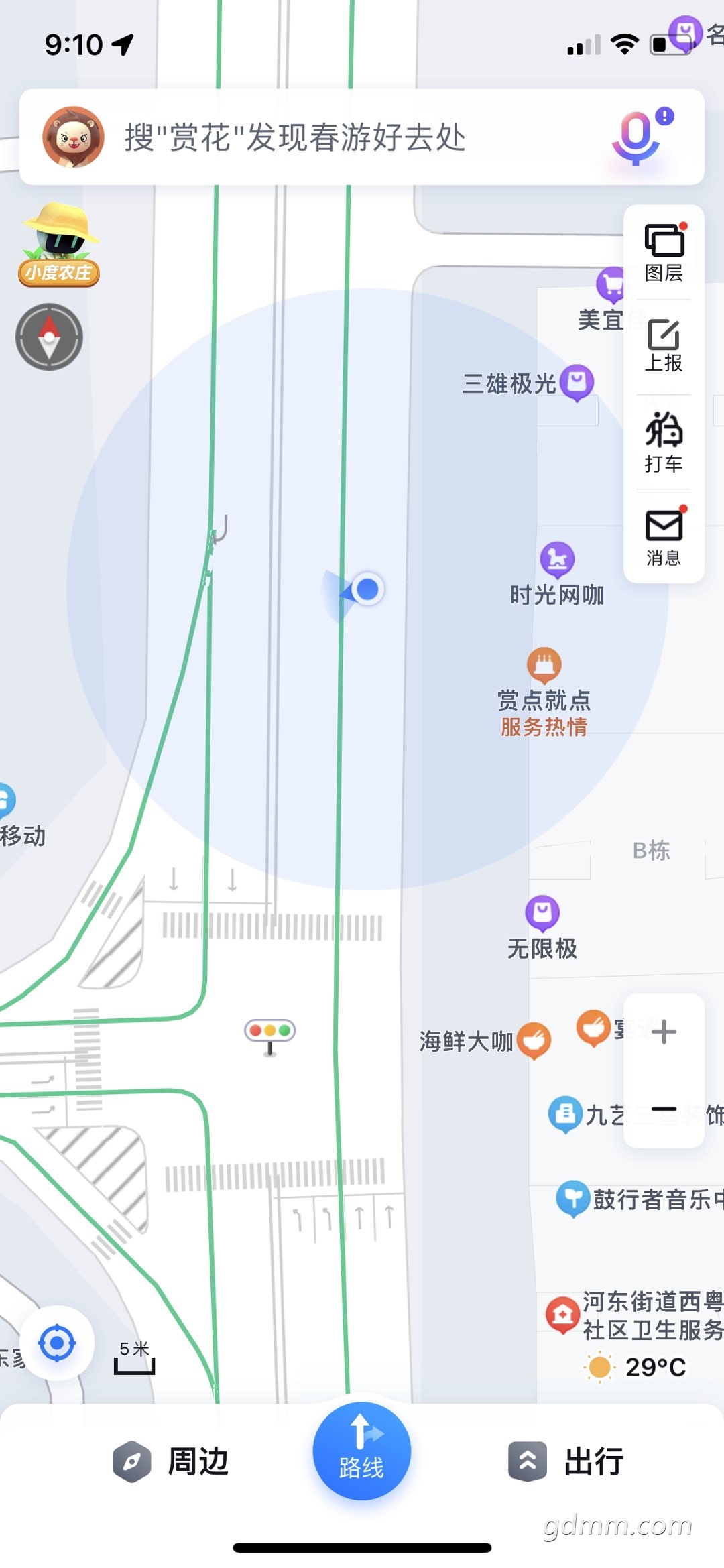Zoom in with the plus button
The width and height of the screenshot is (724, 1568).
pos(664,1032)
